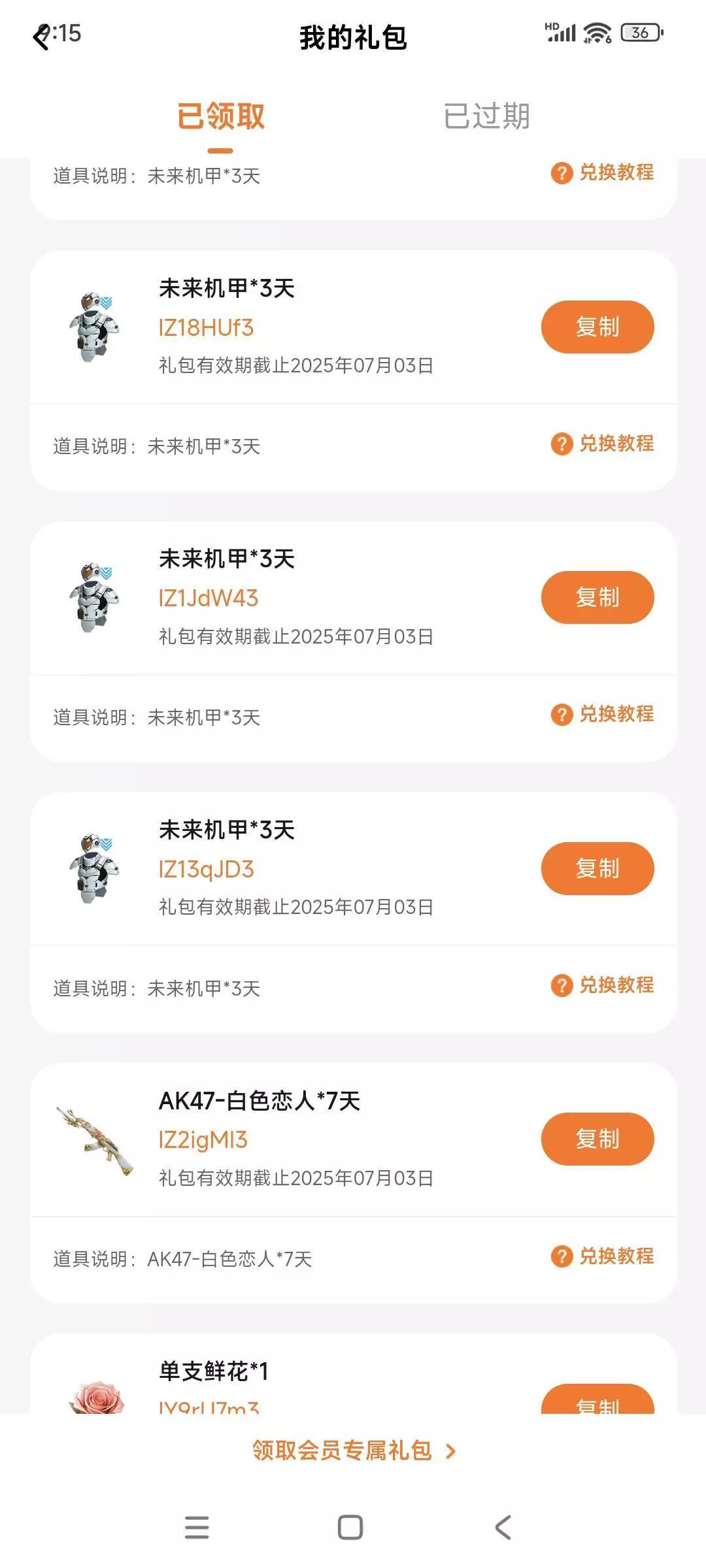Copy the code IZ13qJD3
The width and height of the screenshot is (706, 1568).
pos(597,868)
